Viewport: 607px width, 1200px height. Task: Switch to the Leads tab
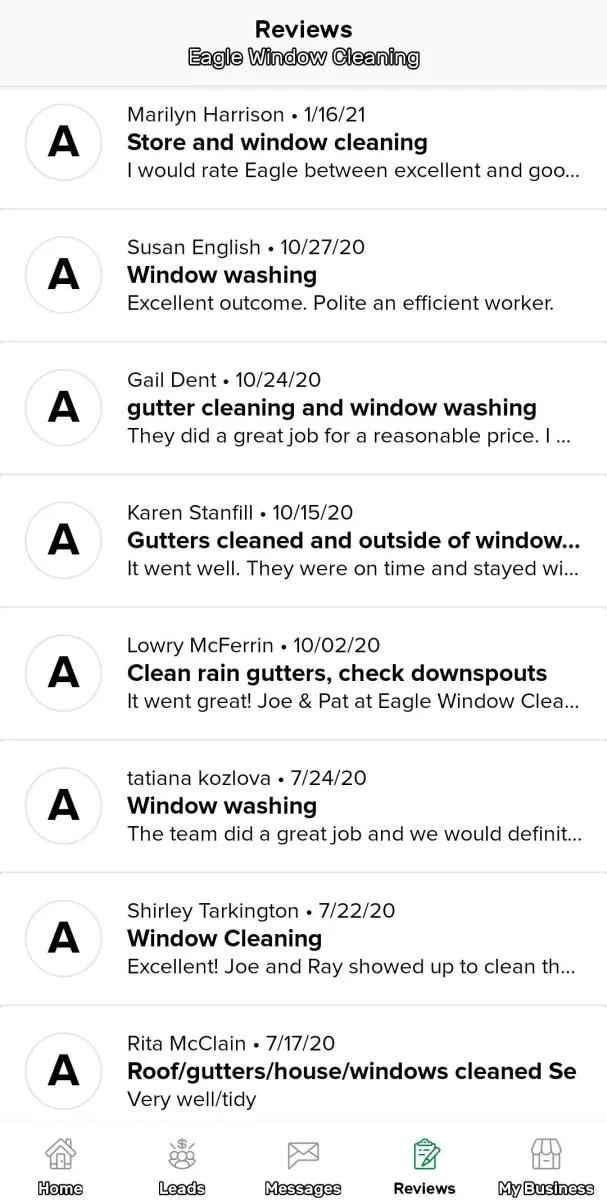[x=182, y=1165]
